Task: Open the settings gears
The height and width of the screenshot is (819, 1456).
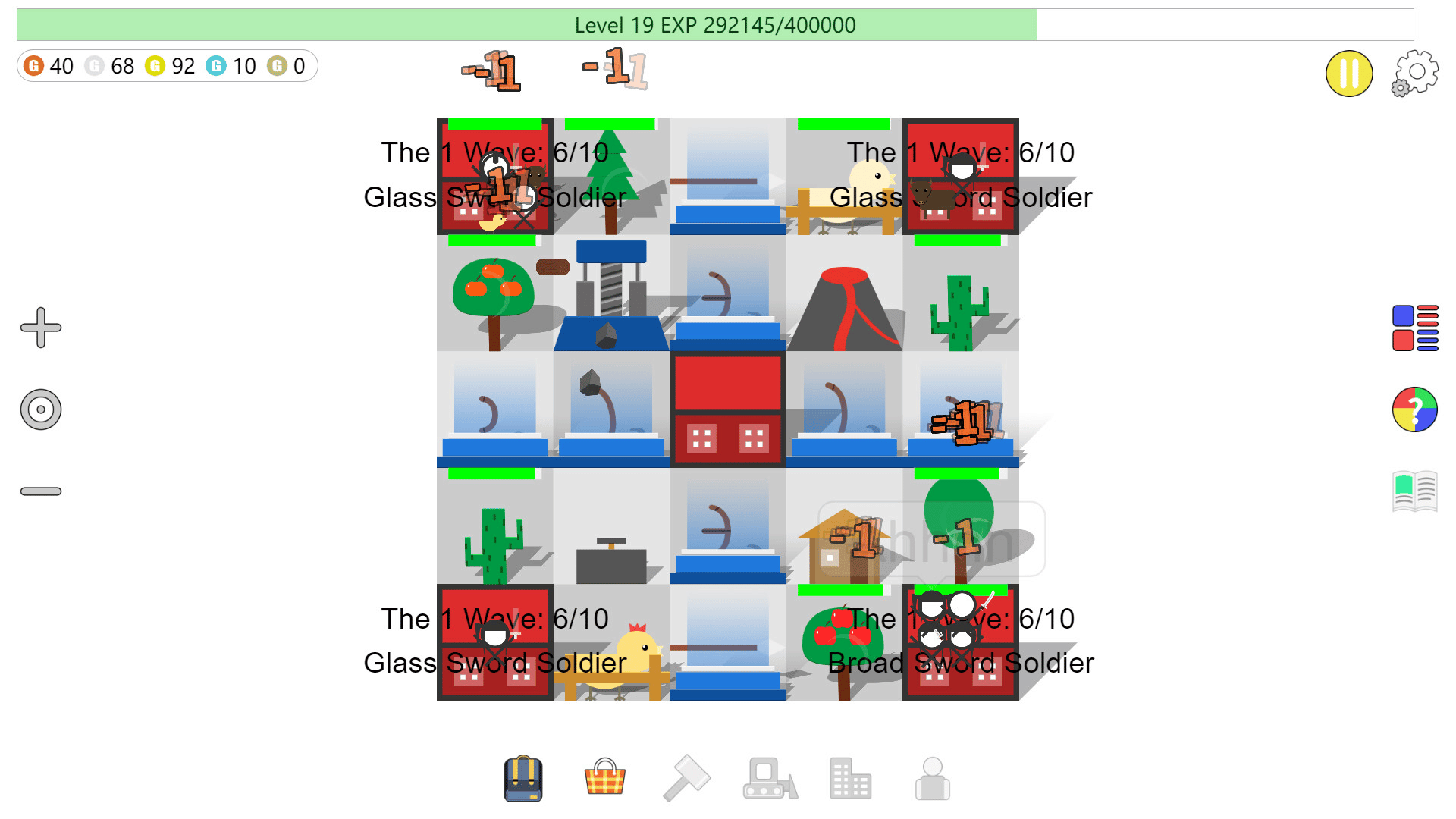Action: point(1414,73)
